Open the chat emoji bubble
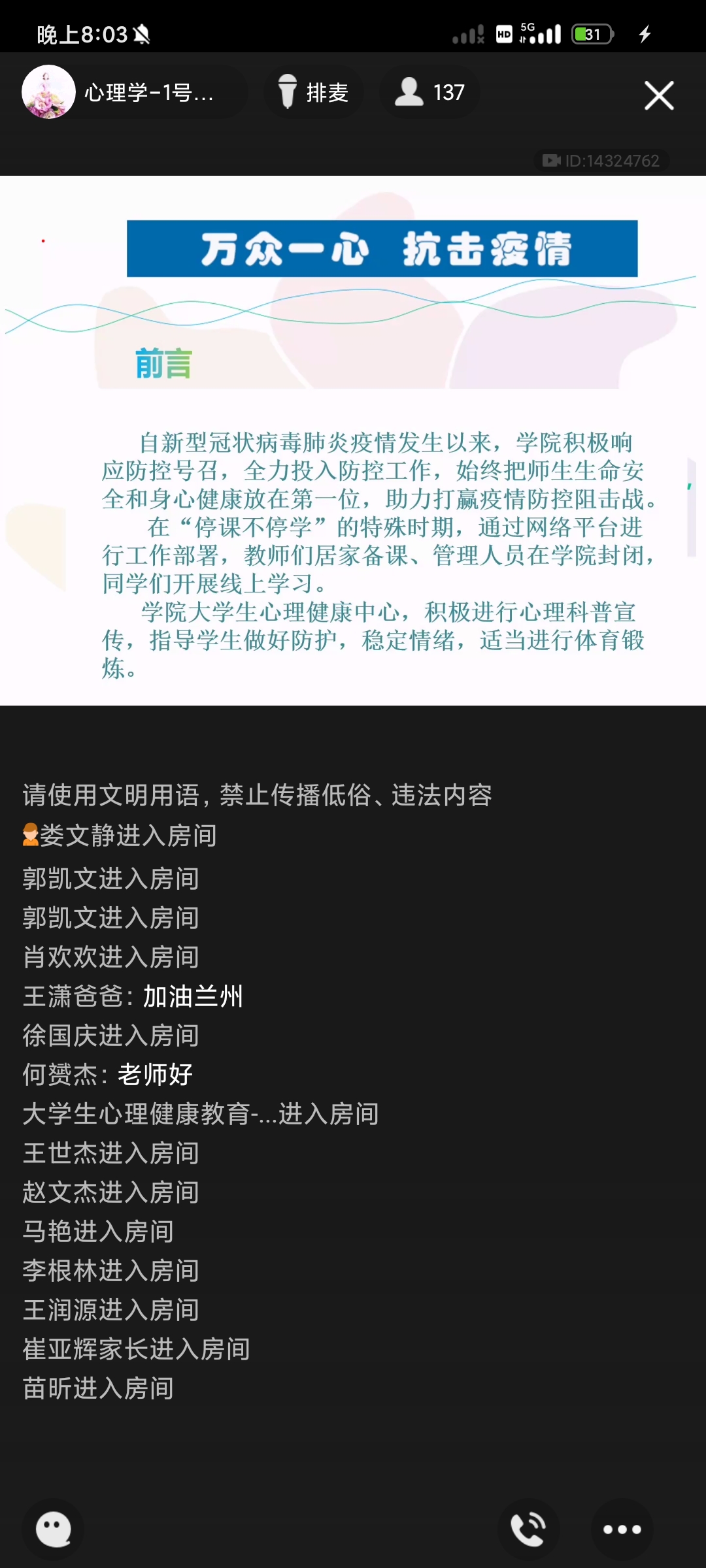This screenshot has width=706, height=1568. 53,1529
